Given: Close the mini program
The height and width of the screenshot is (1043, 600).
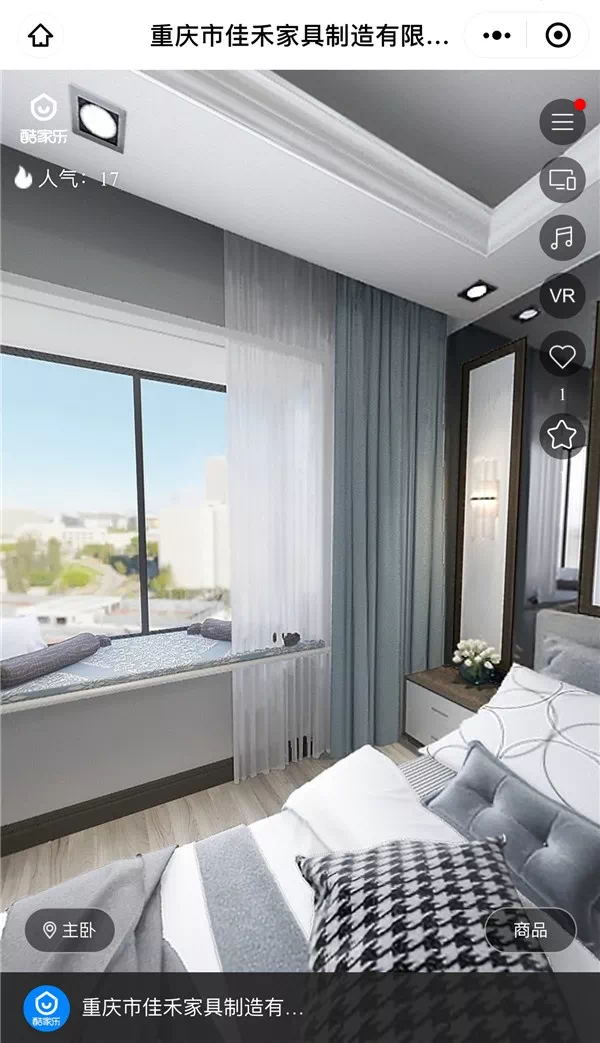Looking at the screenshot, I should (x=558, y=36).
